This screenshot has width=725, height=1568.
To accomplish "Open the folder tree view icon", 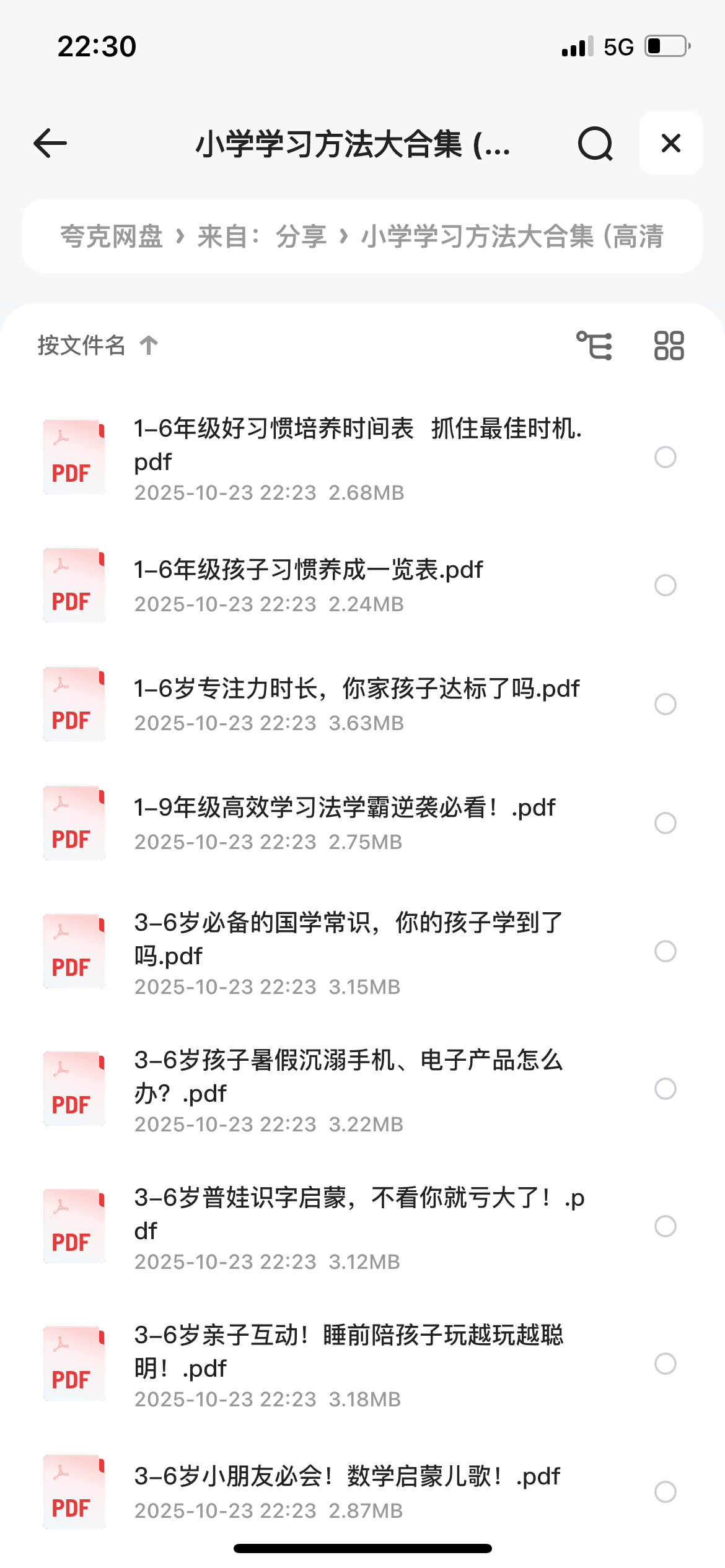I will 594,345.
